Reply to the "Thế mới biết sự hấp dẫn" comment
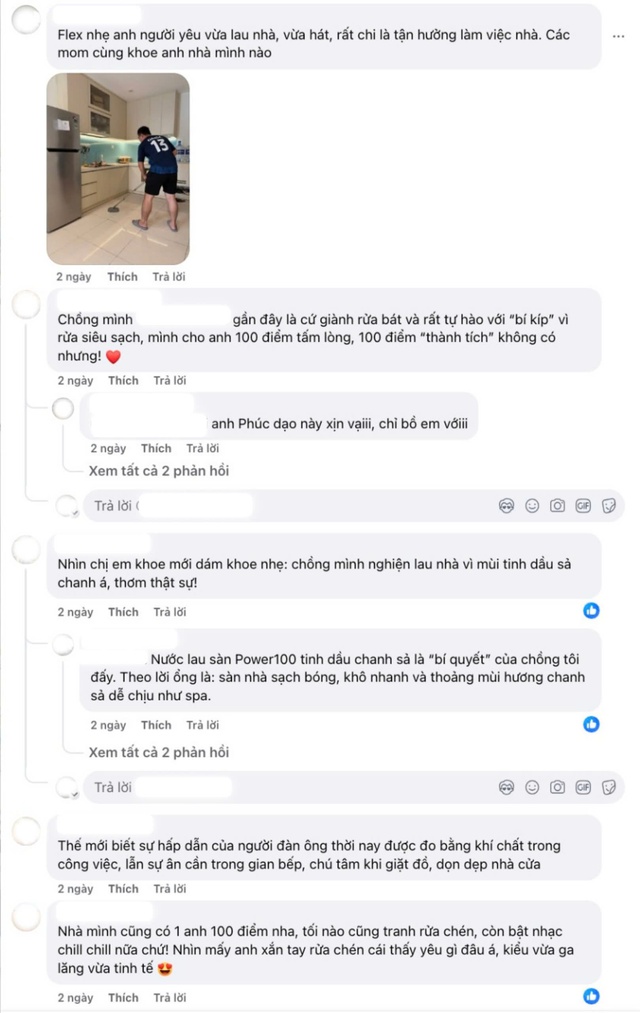The image size is (640, 1013). (x=169, y=888)
